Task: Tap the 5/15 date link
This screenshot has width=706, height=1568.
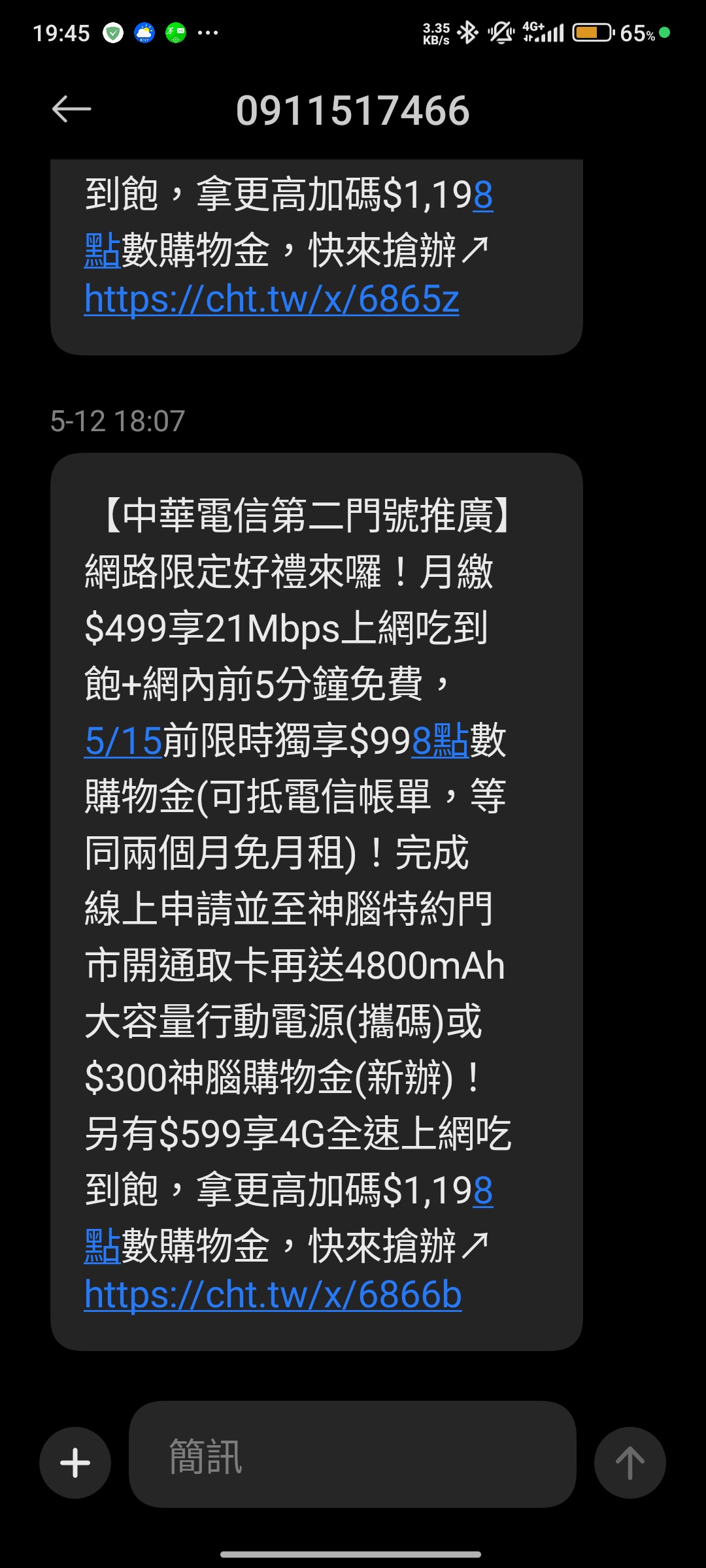Action: tap(124, 741)
